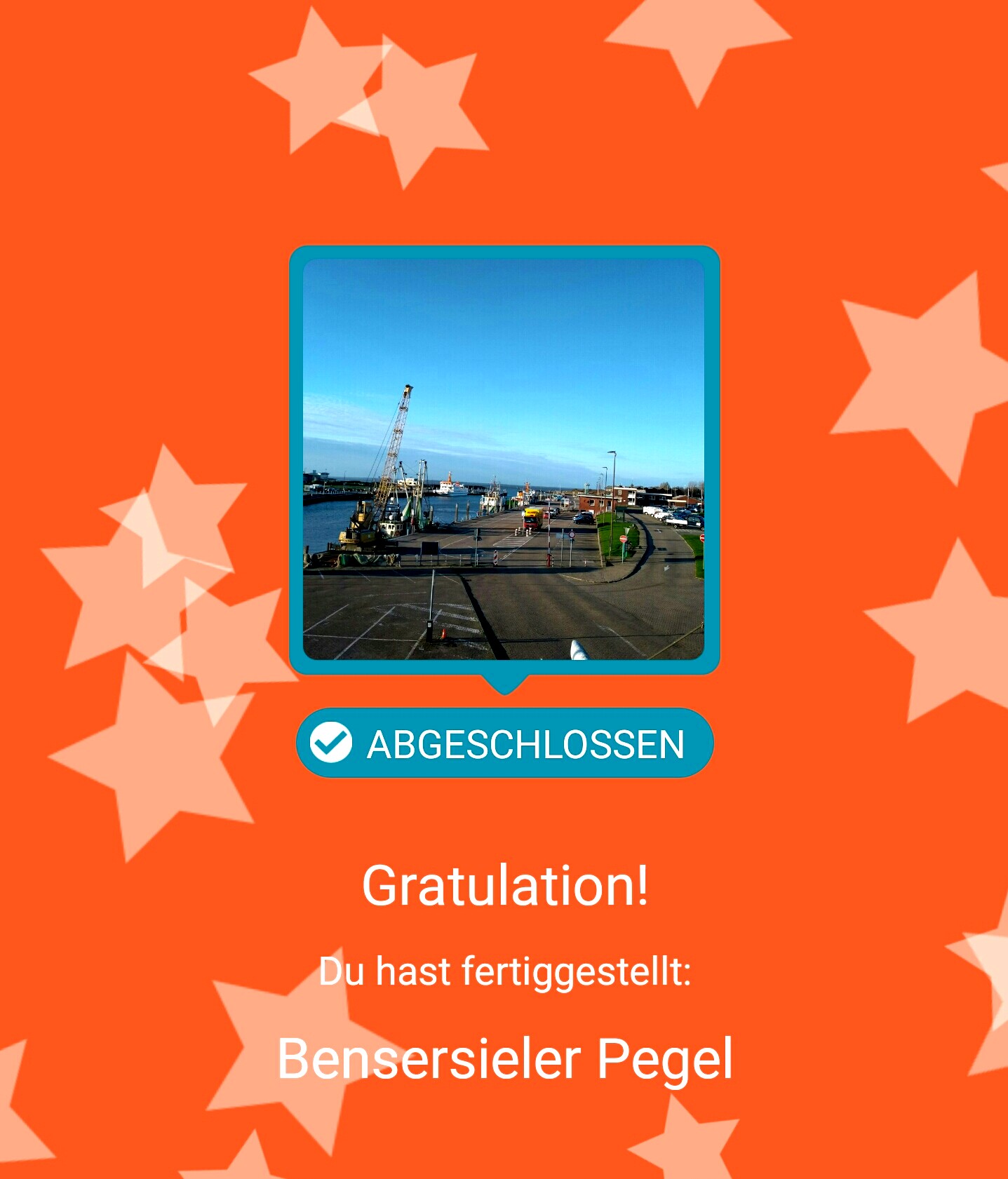Open the Bensersieler Pegel harbor photo tile
Viewport: 1008px width, 1179px height.
pos(504,459)
